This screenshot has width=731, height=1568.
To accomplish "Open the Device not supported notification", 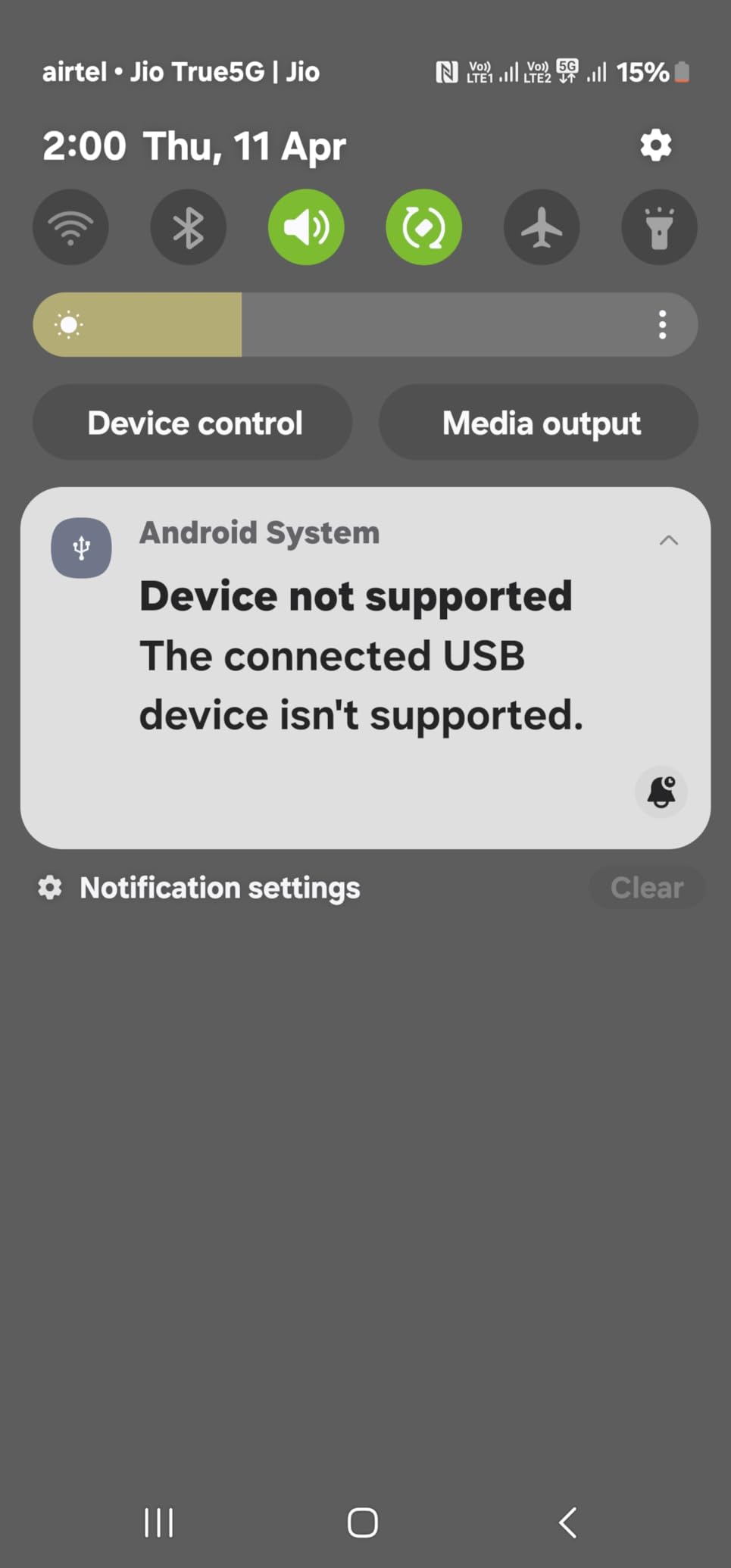I will coord(356,655).
